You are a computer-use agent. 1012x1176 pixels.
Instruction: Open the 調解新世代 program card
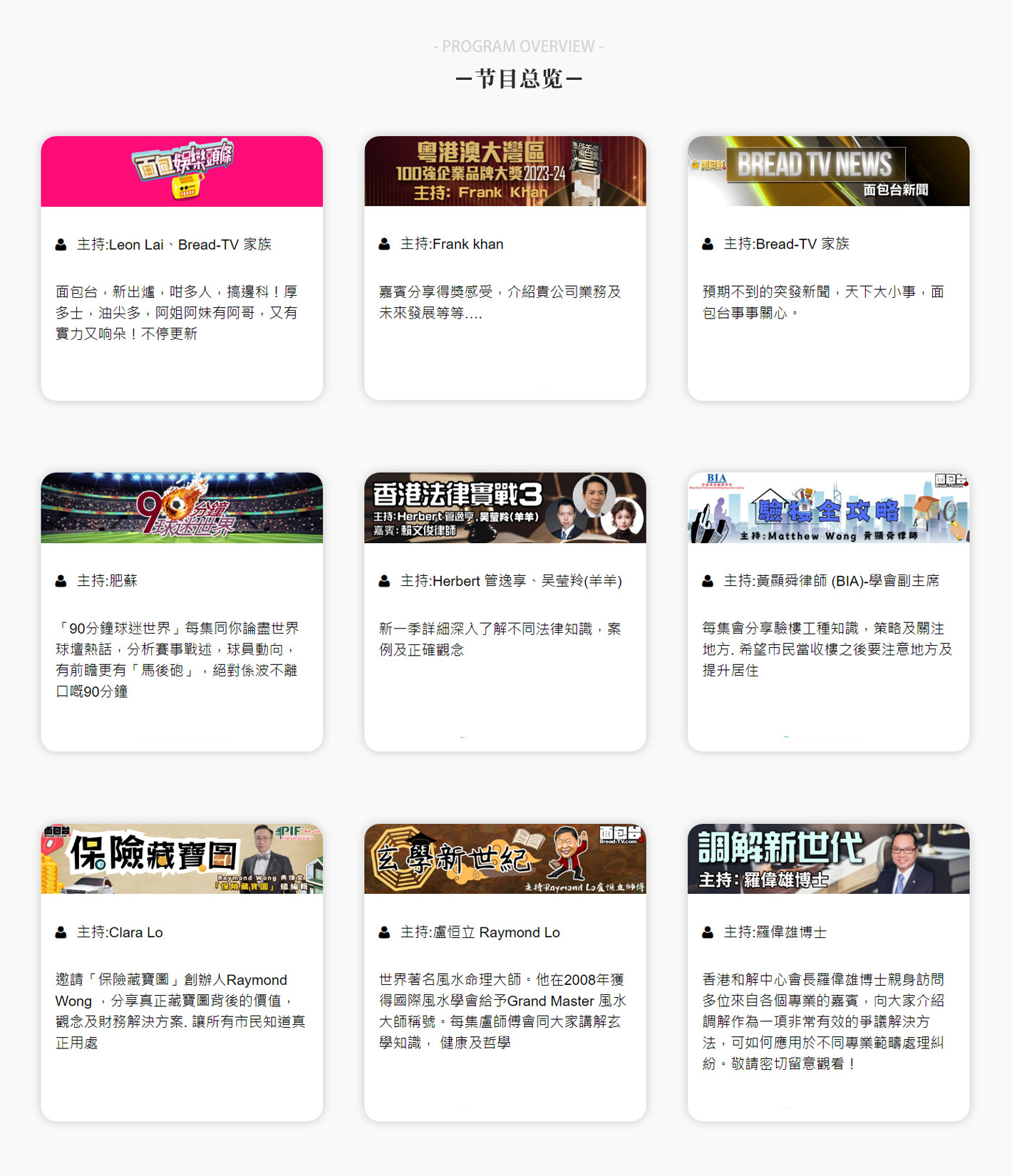(828, 859)
